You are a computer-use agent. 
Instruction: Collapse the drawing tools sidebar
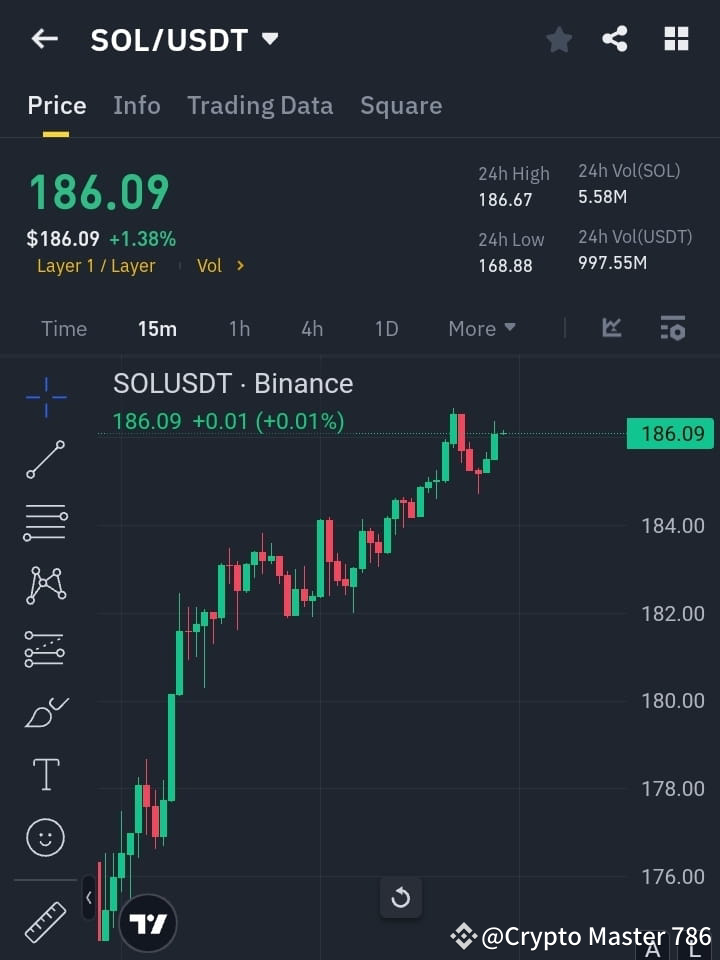click(x=89, y=898)
